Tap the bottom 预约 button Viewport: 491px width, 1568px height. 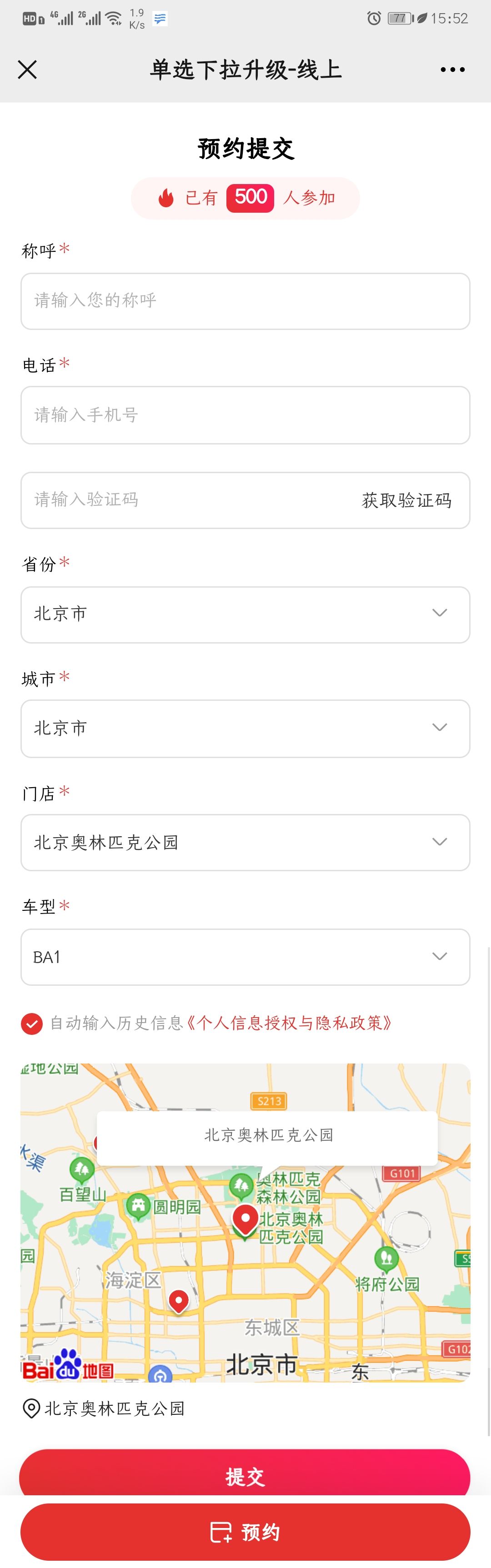pos(245,1532)
